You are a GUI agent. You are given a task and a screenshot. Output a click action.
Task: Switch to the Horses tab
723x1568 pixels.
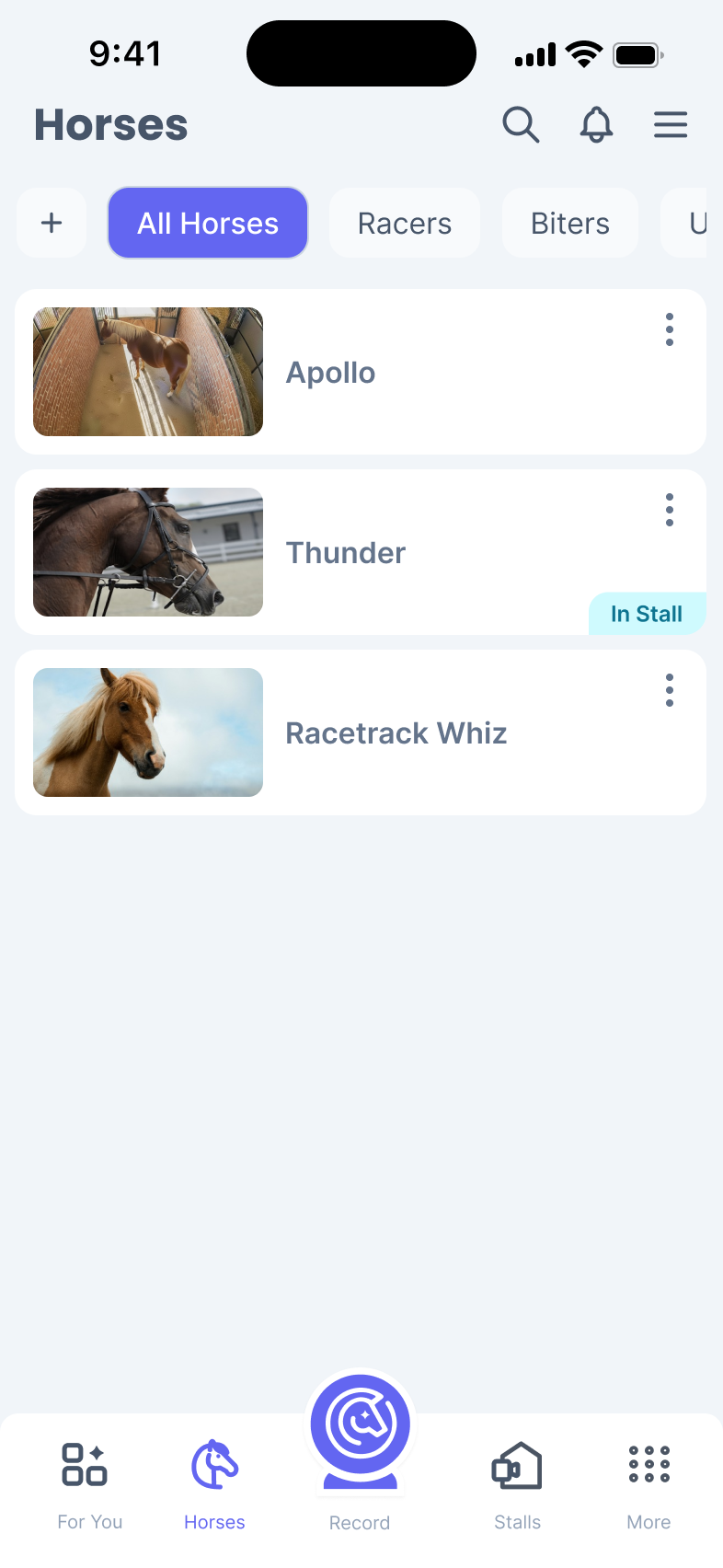click(x=214, y=1483)
